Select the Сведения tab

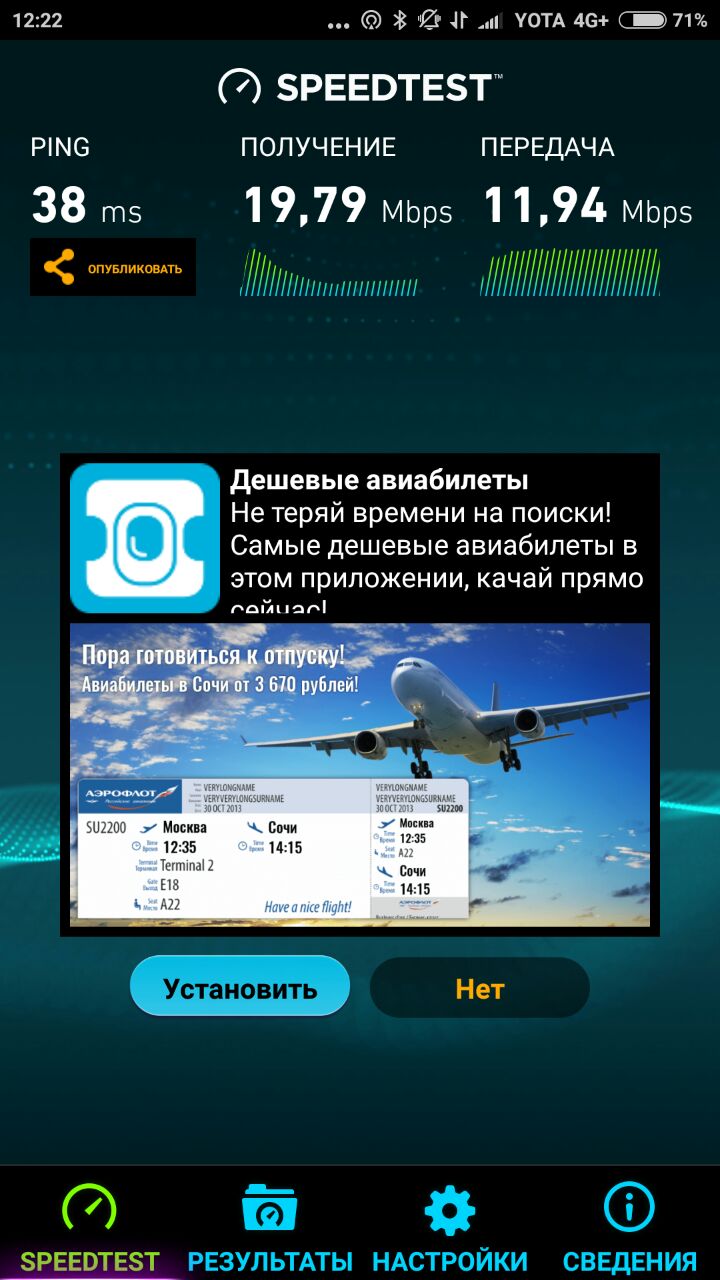(x=629, y=1227)
